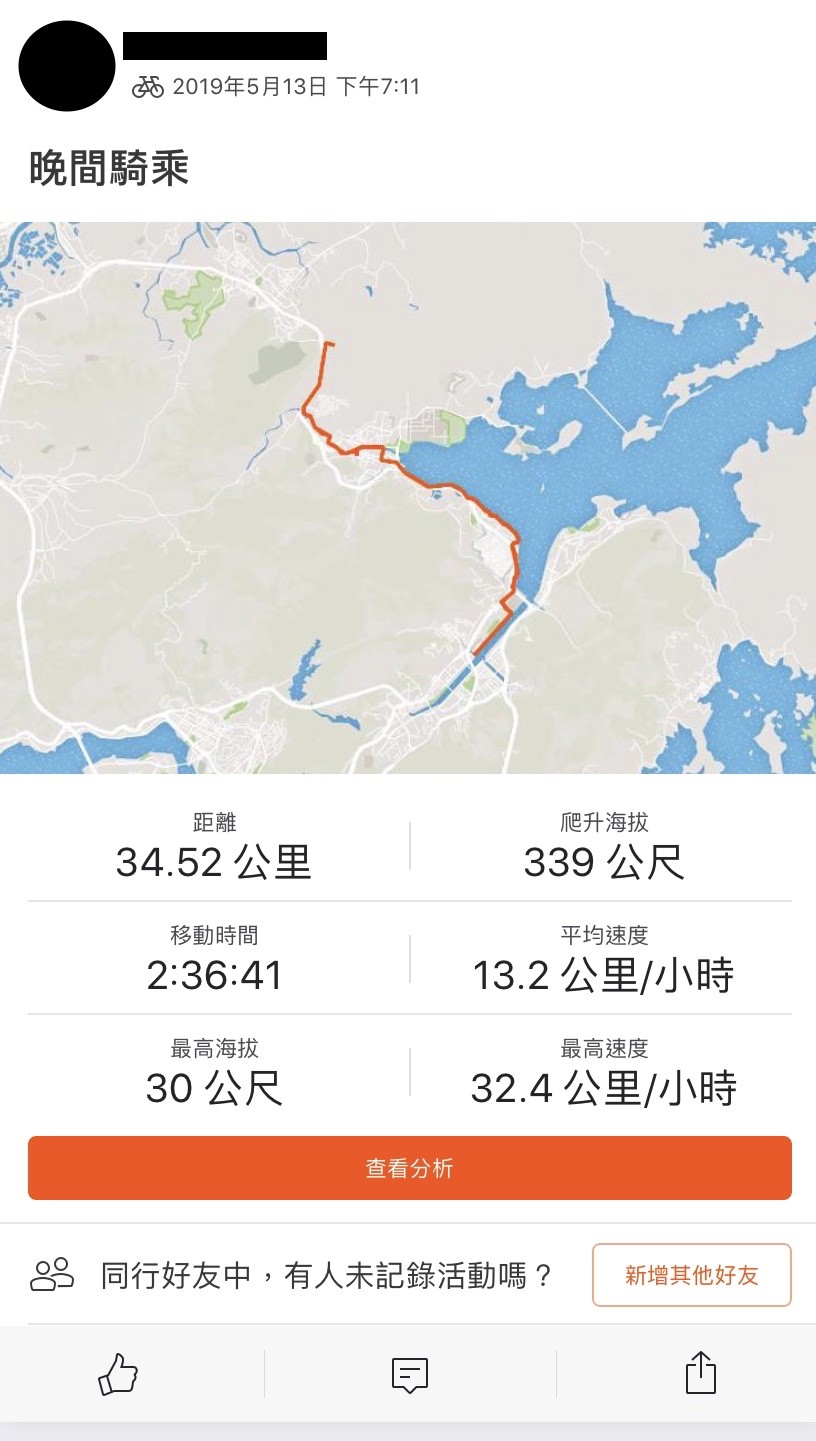Tap 新增其他好友 to add friends
Screen dimensions: 816x1441
(692, 1275)
